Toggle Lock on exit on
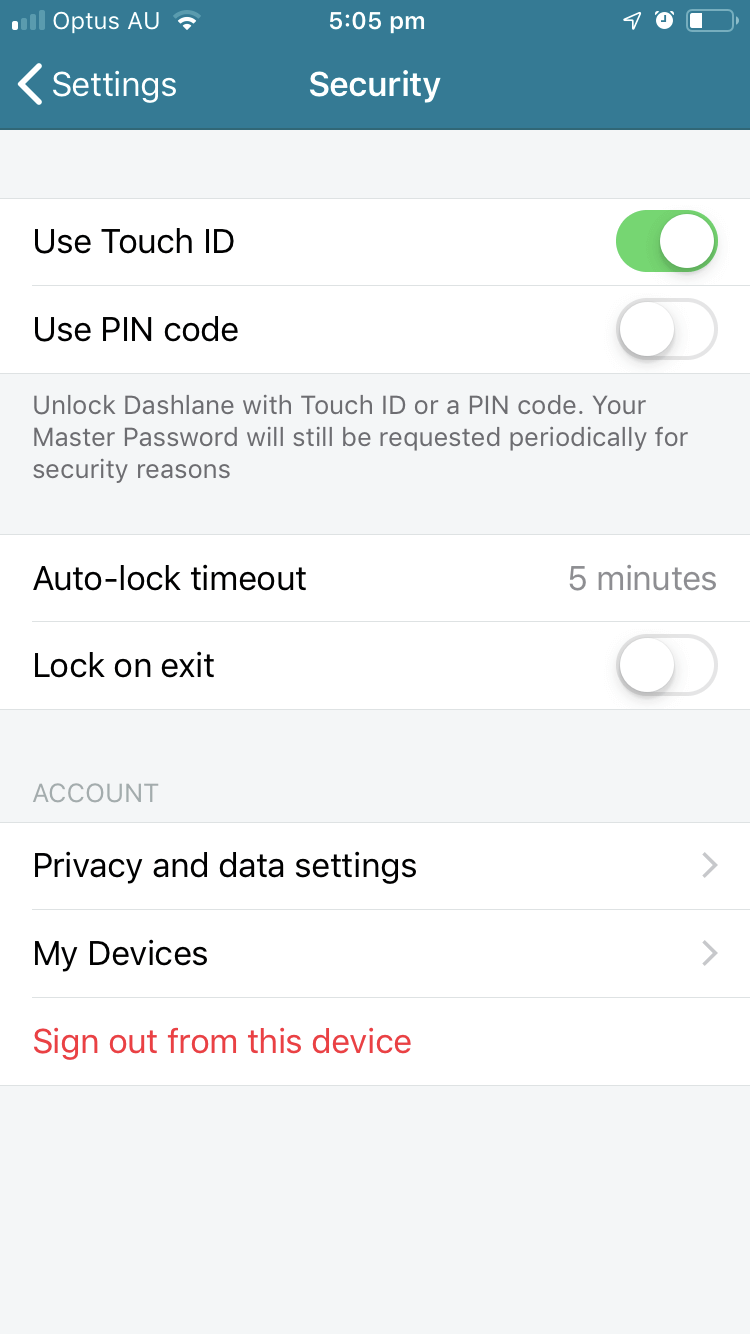The image size is (750, 1334). pos(667,665)
